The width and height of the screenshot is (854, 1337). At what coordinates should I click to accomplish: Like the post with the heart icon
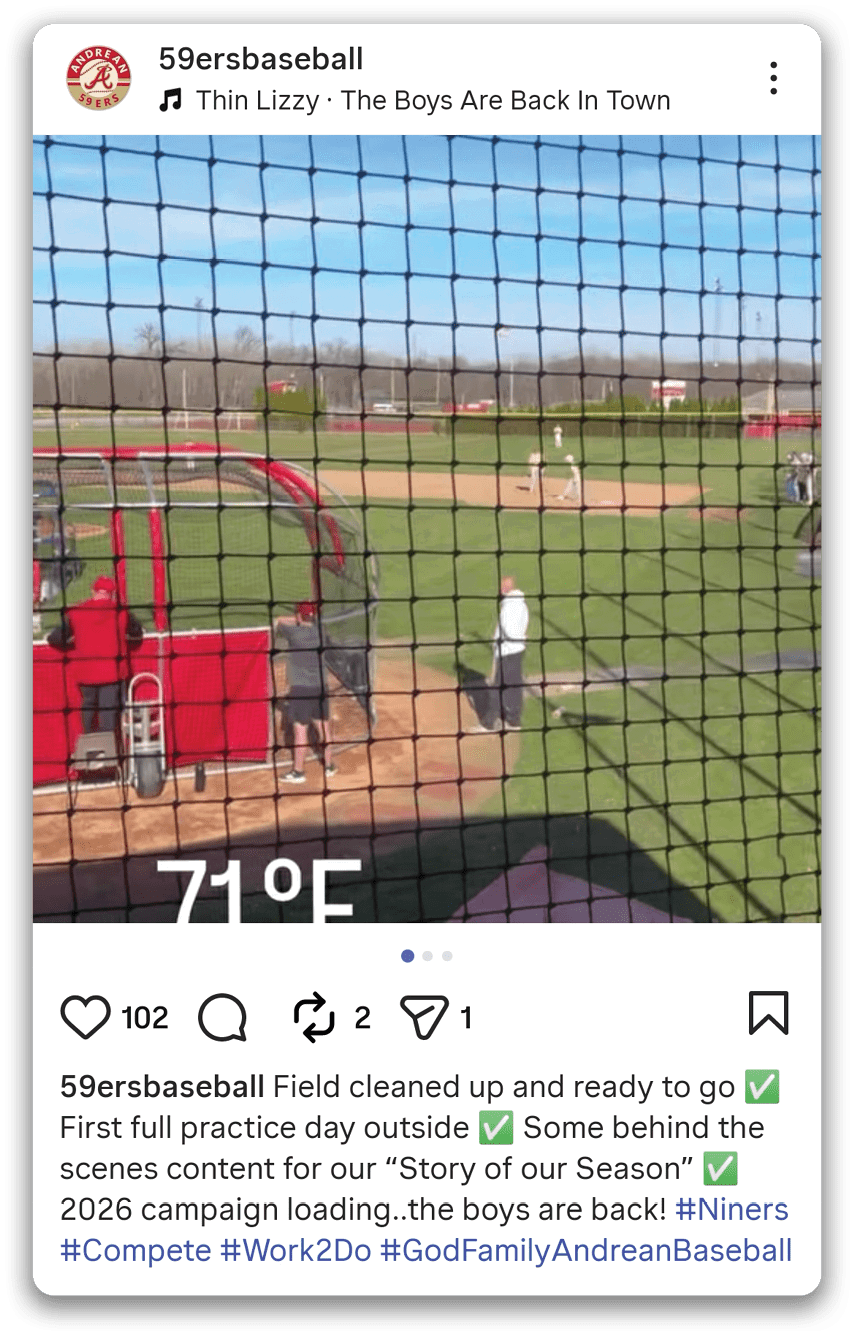click(86, 1017)
